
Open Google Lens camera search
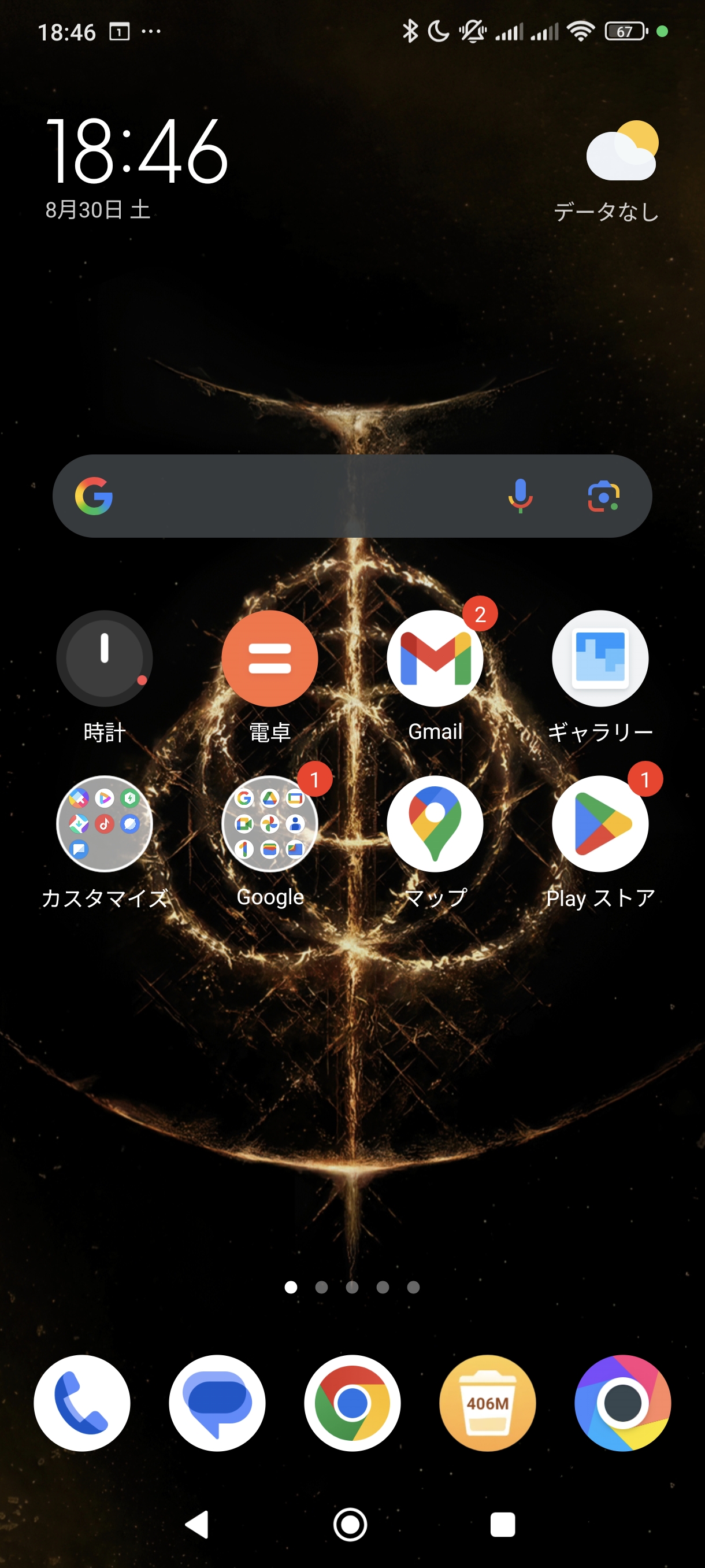603,496
